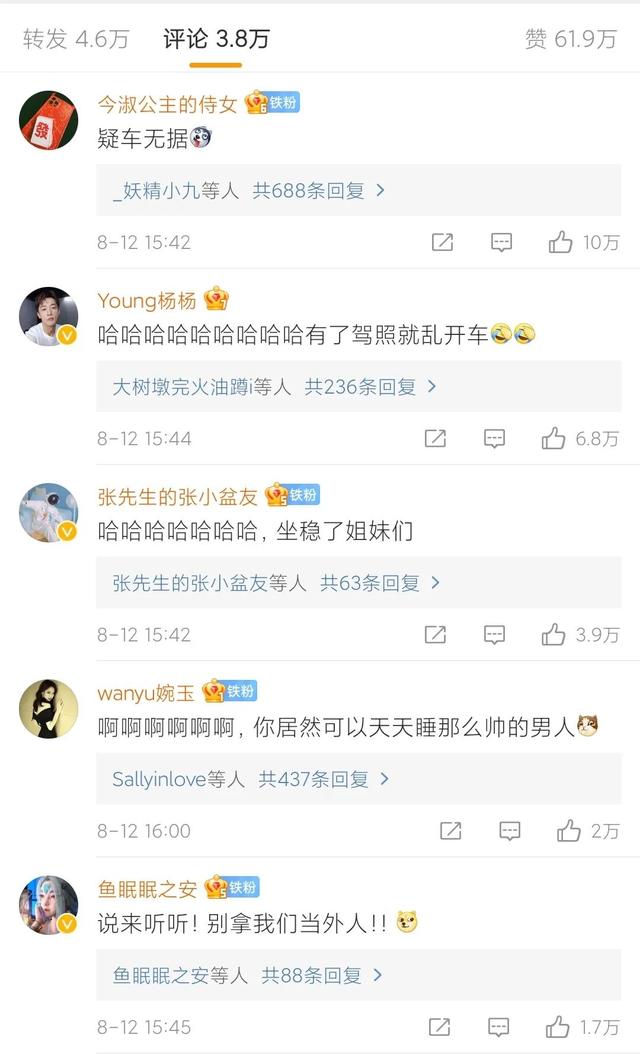The image size is (640, 1054).
Task: Switch to the 转发 4.6万 tab
Action: [x=75, y=39]
